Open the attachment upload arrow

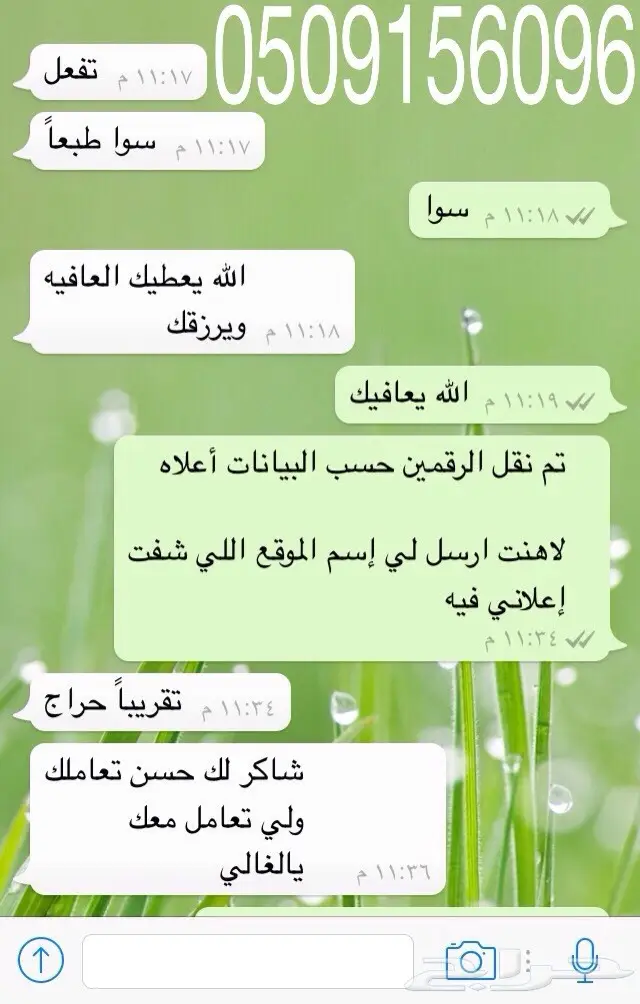pos(41,961)
